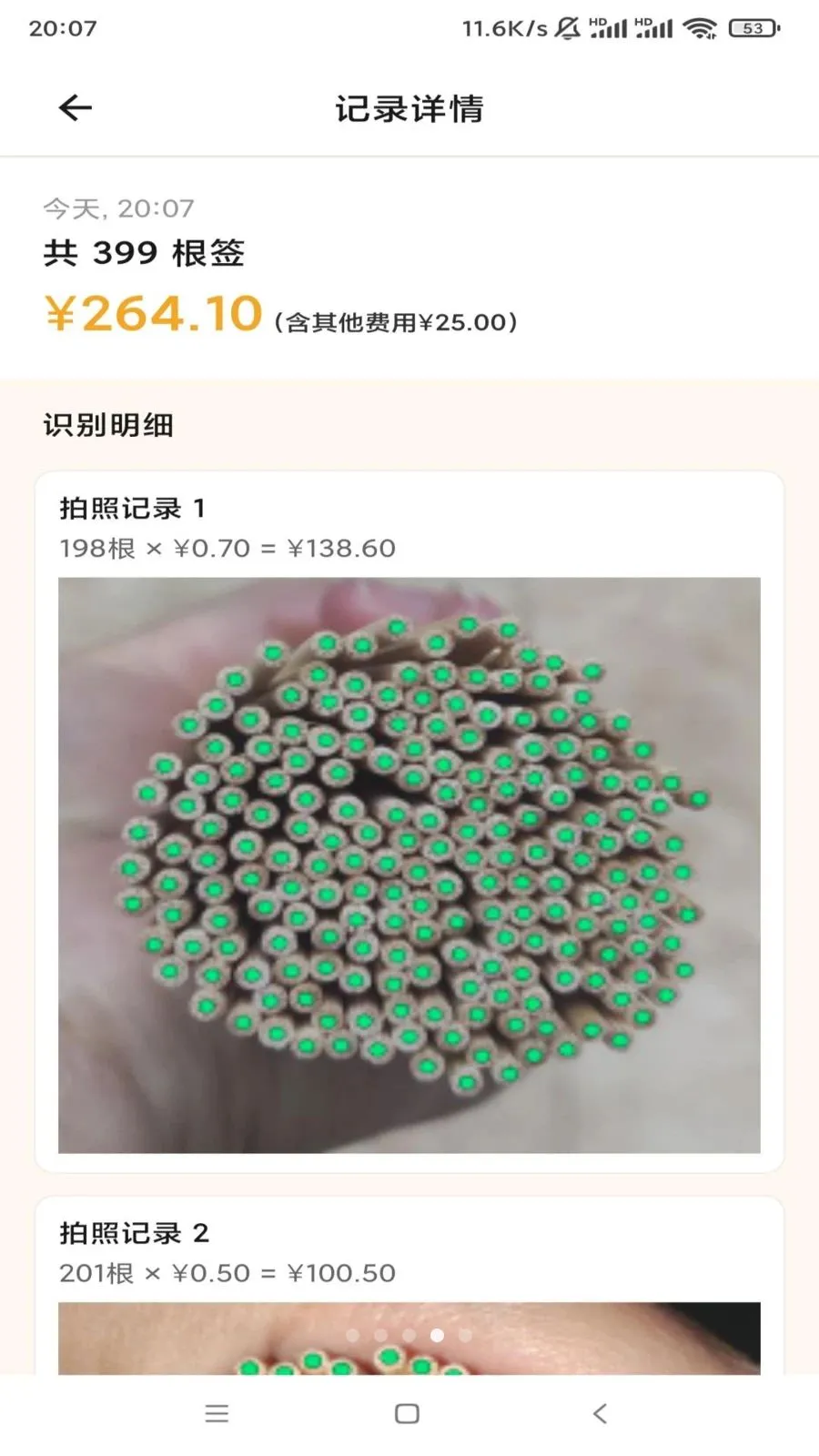Image resolution: width=819 pixels, height=1456 pixels.
Task: Tap the other fees note 含其他费用¥25.00
Action: pyautogui.click(x=394, y=321)
